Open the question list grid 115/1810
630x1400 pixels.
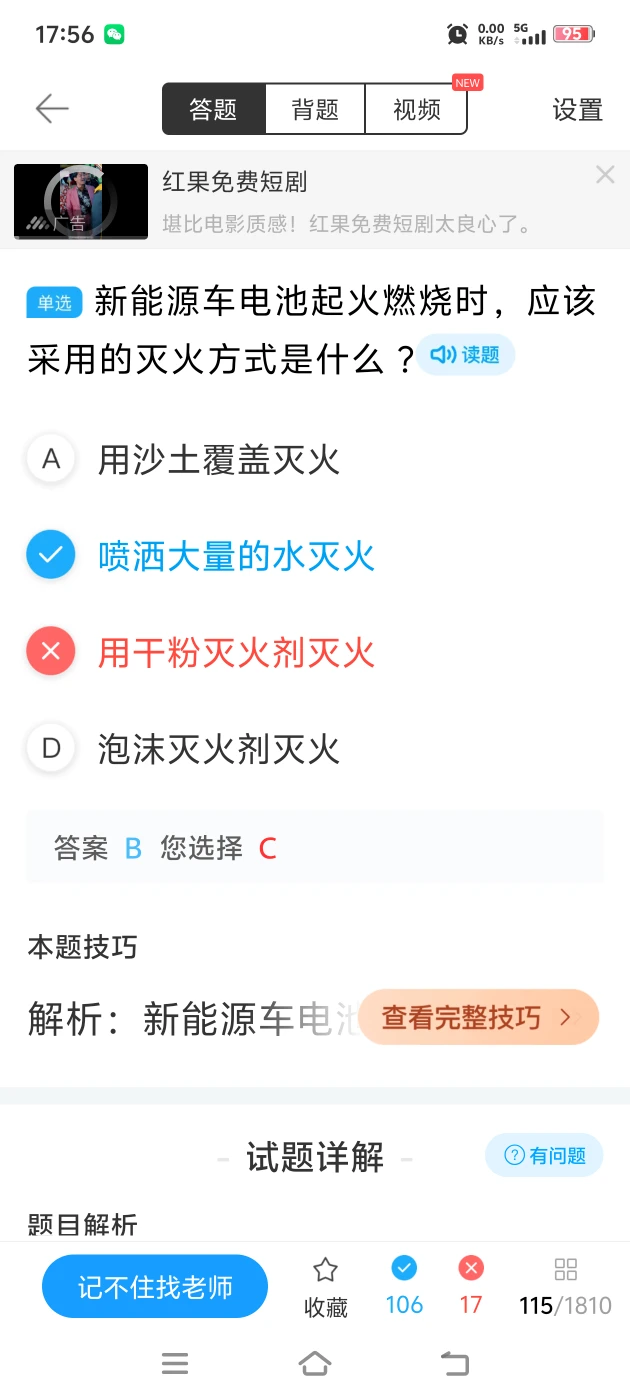point(565,1287)
